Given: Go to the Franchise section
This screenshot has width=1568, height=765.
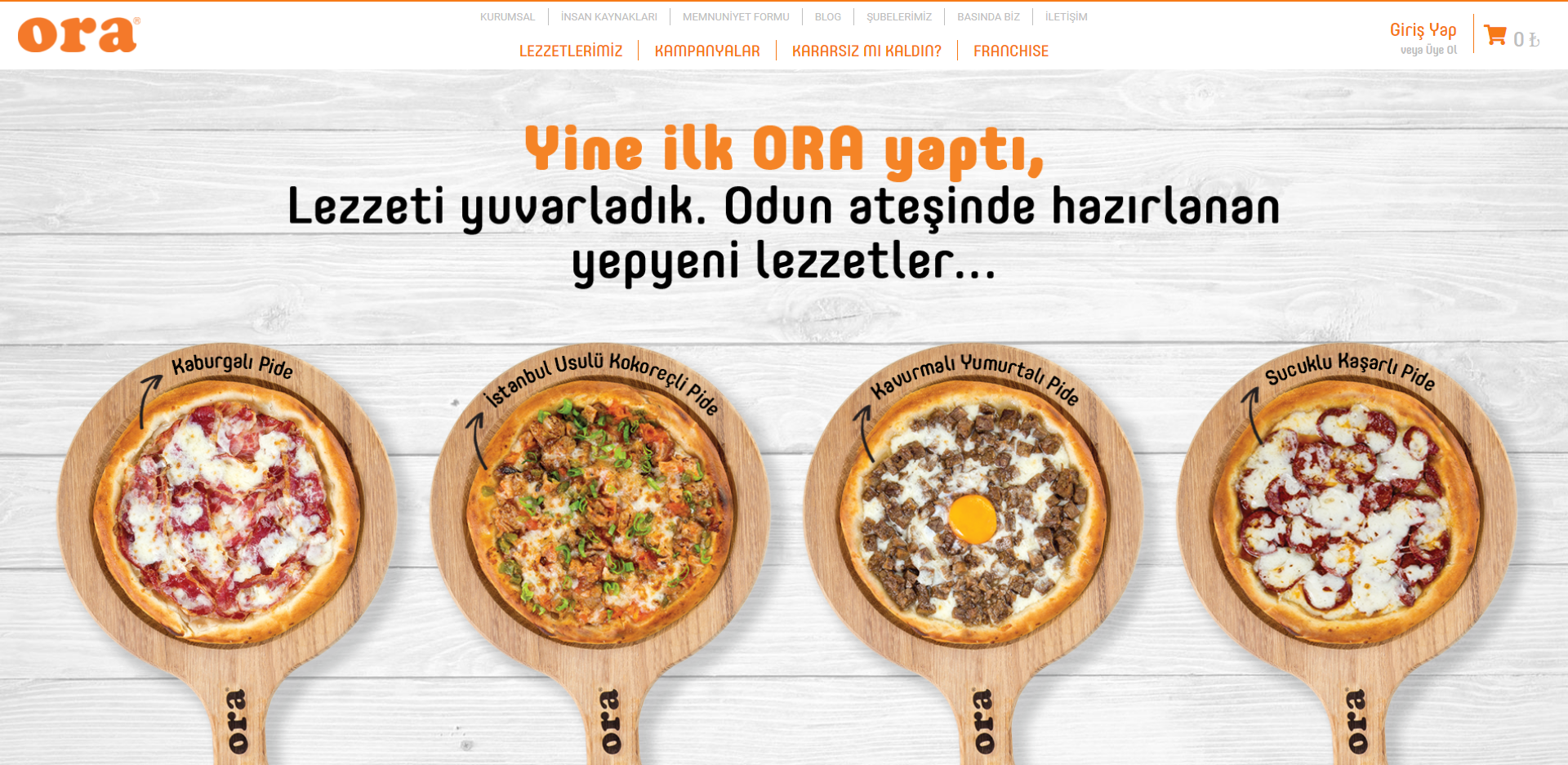Looking at the screenshot, I should pos(1011,51).
